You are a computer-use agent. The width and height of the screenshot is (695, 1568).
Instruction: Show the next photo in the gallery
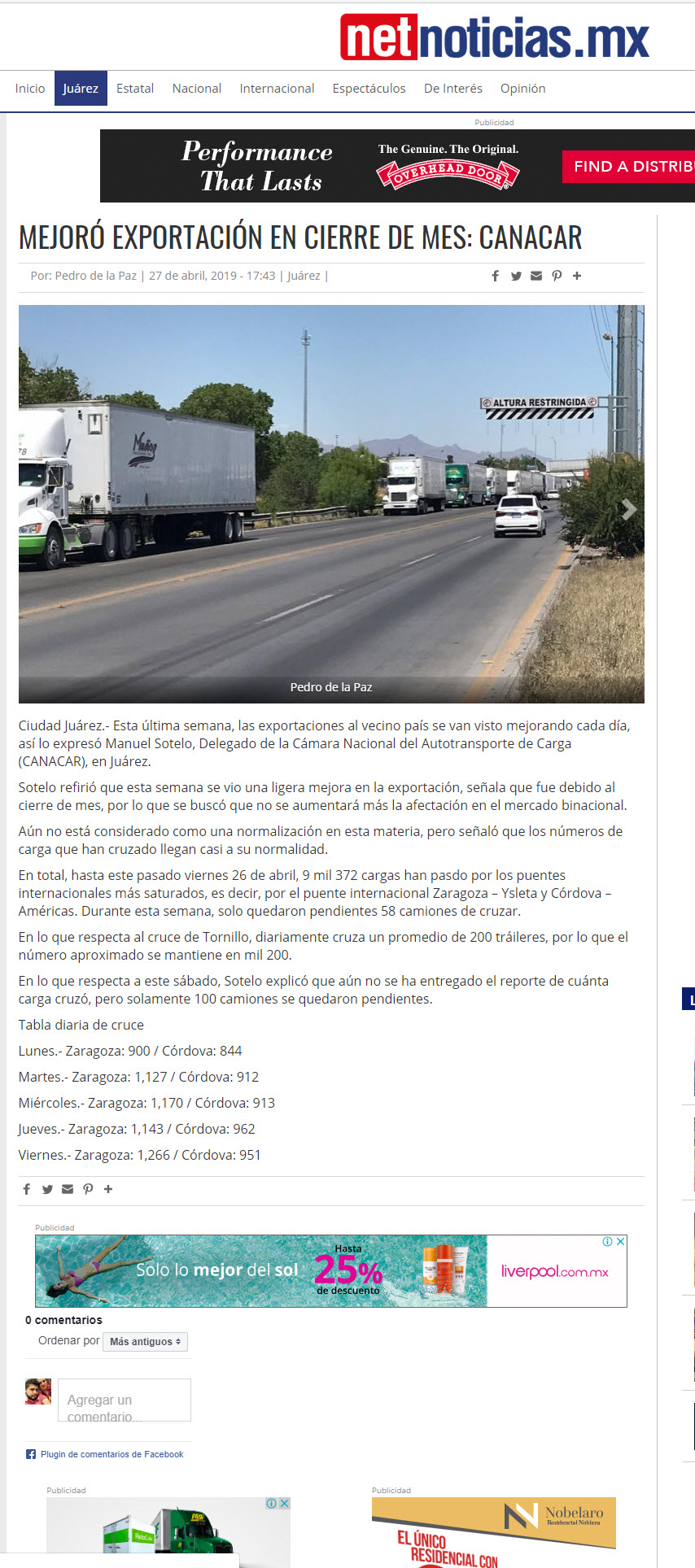click(x=629, y=510)
